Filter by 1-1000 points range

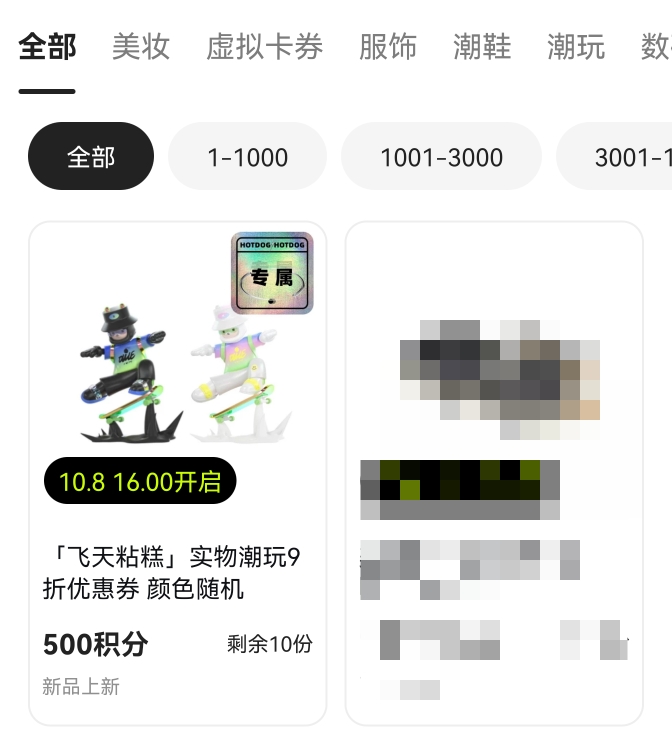[247, 157]
